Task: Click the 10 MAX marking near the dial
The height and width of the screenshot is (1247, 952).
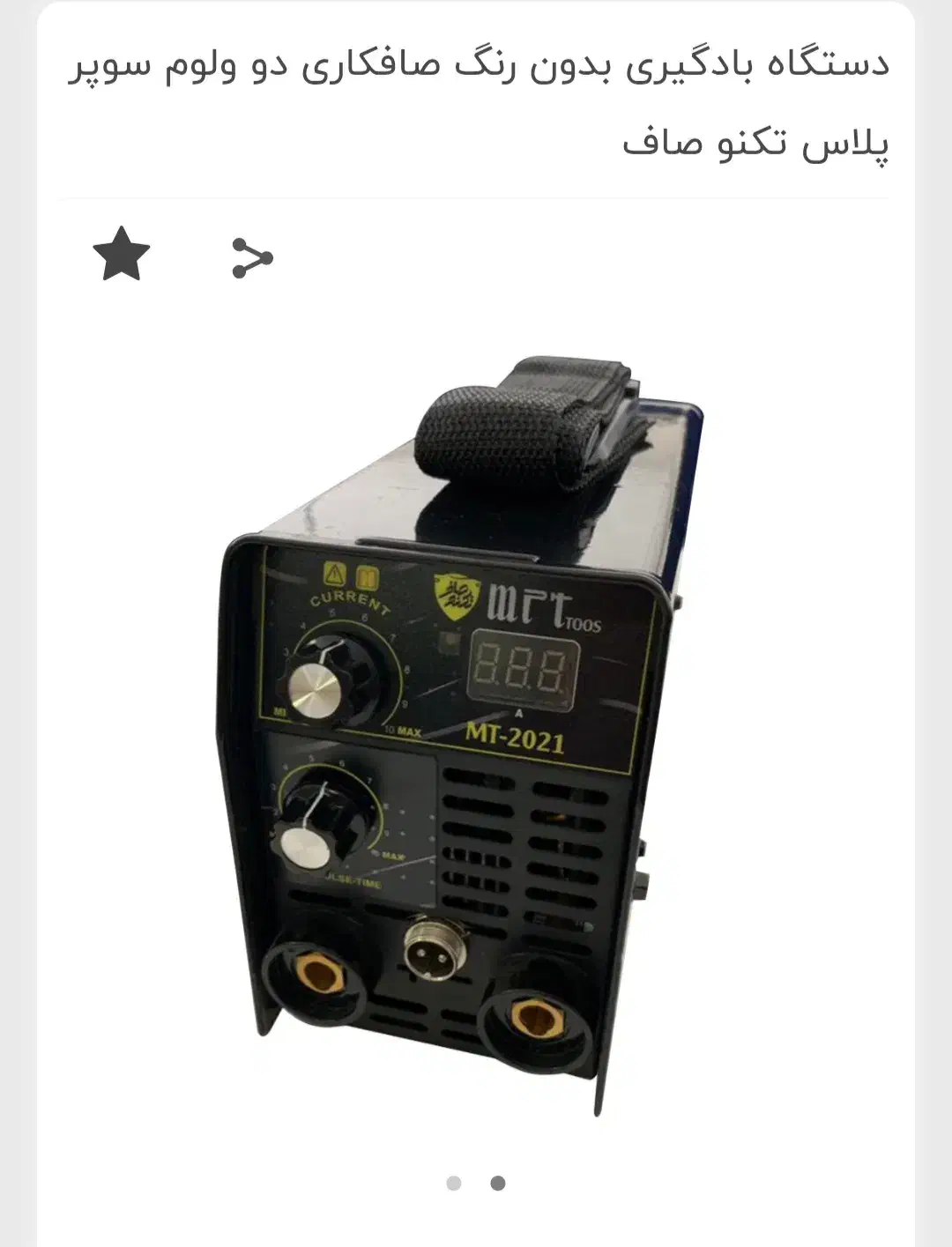Action: pyautogui.click(x=401, y=730)
